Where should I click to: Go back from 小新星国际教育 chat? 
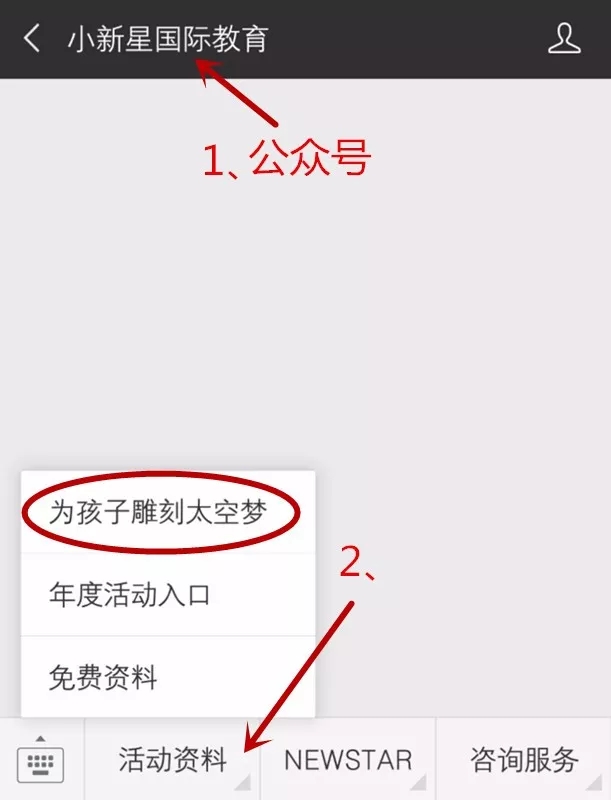click(32, 39)
